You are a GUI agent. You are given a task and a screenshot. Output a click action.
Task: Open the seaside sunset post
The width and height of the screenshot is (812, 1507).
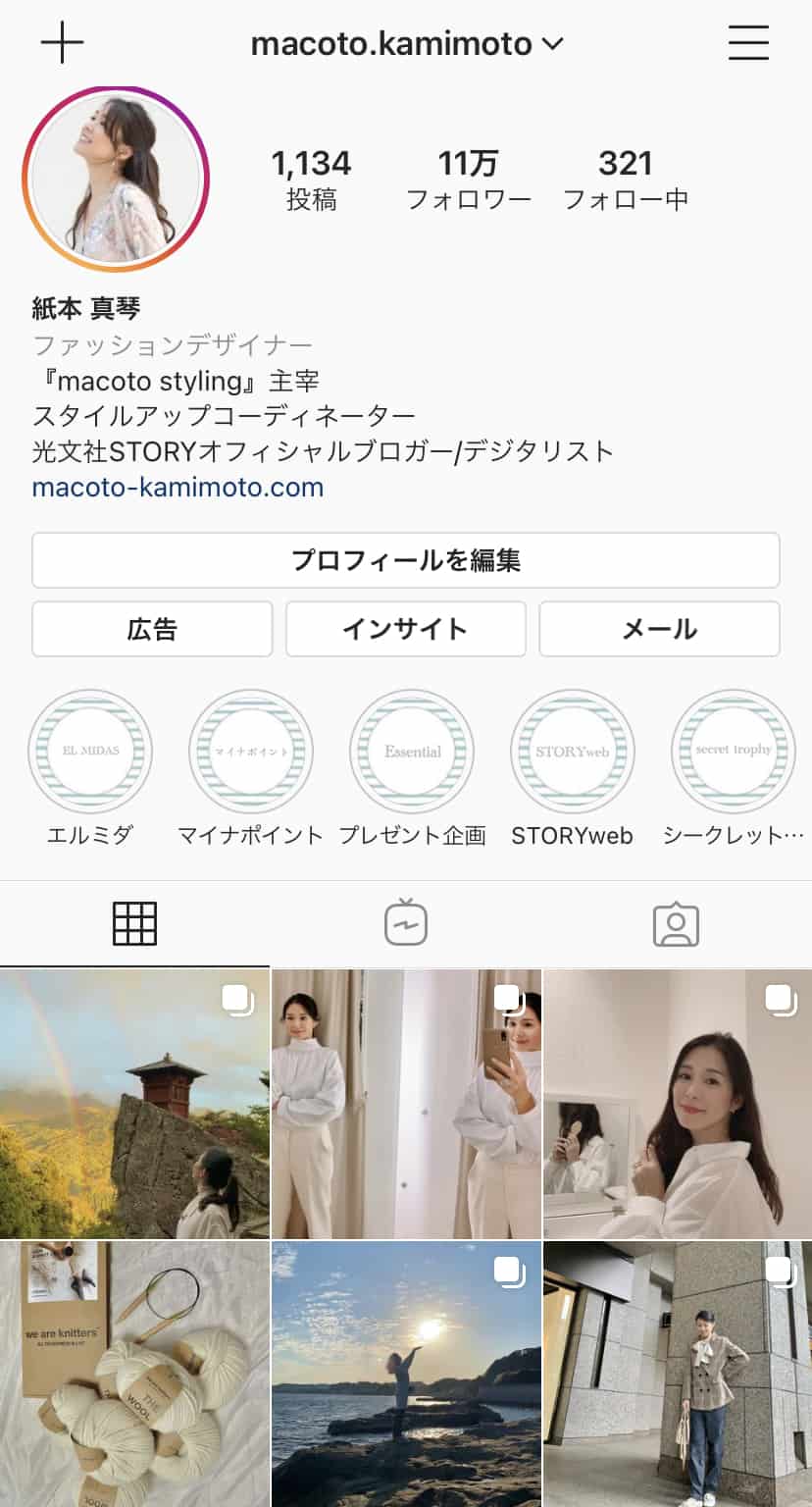406,1374
